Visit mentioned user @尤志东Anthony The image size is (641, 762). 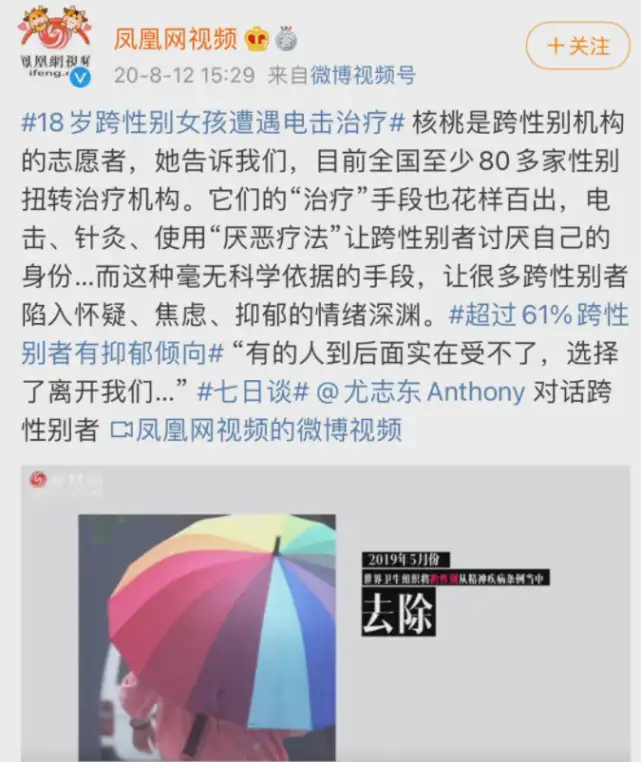coord(421,392)
